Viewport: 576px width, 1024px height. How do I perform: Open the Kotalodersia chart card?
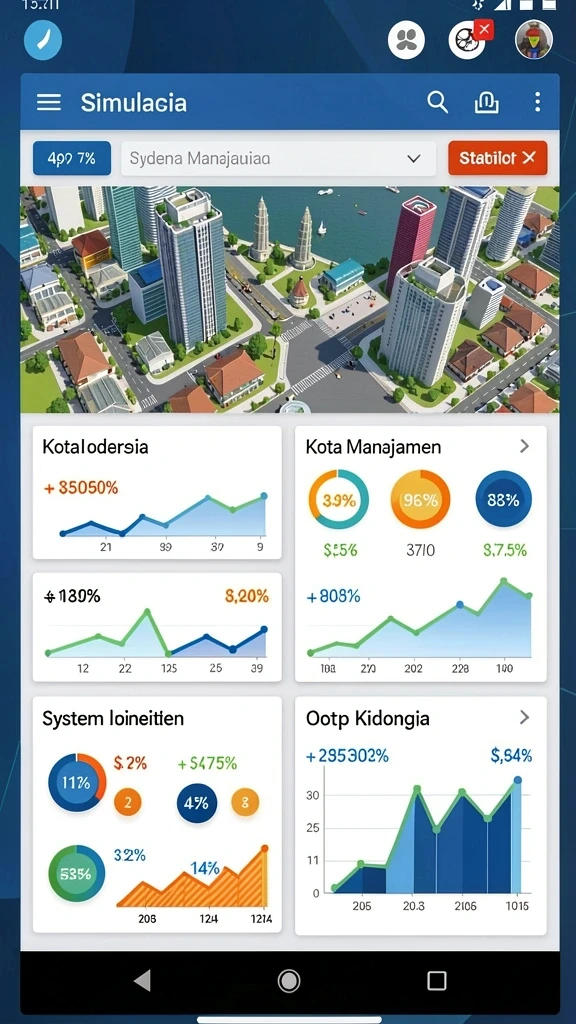[x=157, y=492]
